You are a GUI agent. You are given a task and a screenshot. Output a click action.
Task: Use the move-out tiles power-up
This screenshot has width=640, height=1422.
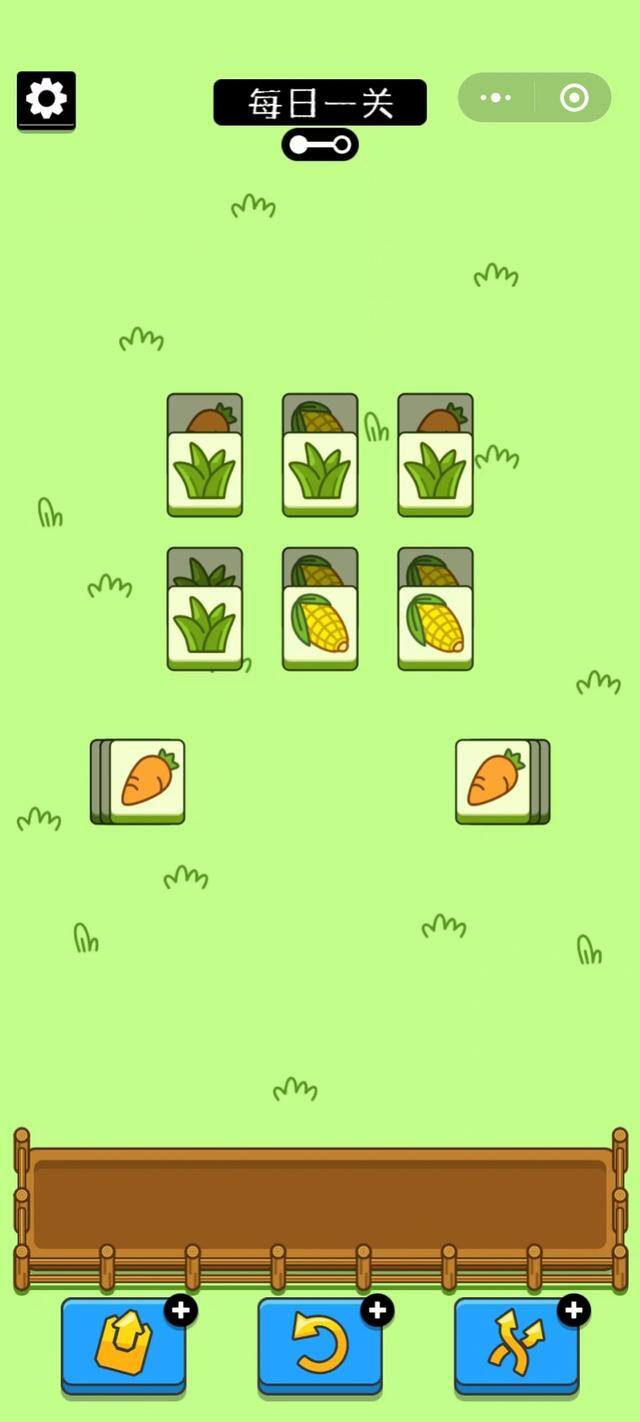[123, 1344]
